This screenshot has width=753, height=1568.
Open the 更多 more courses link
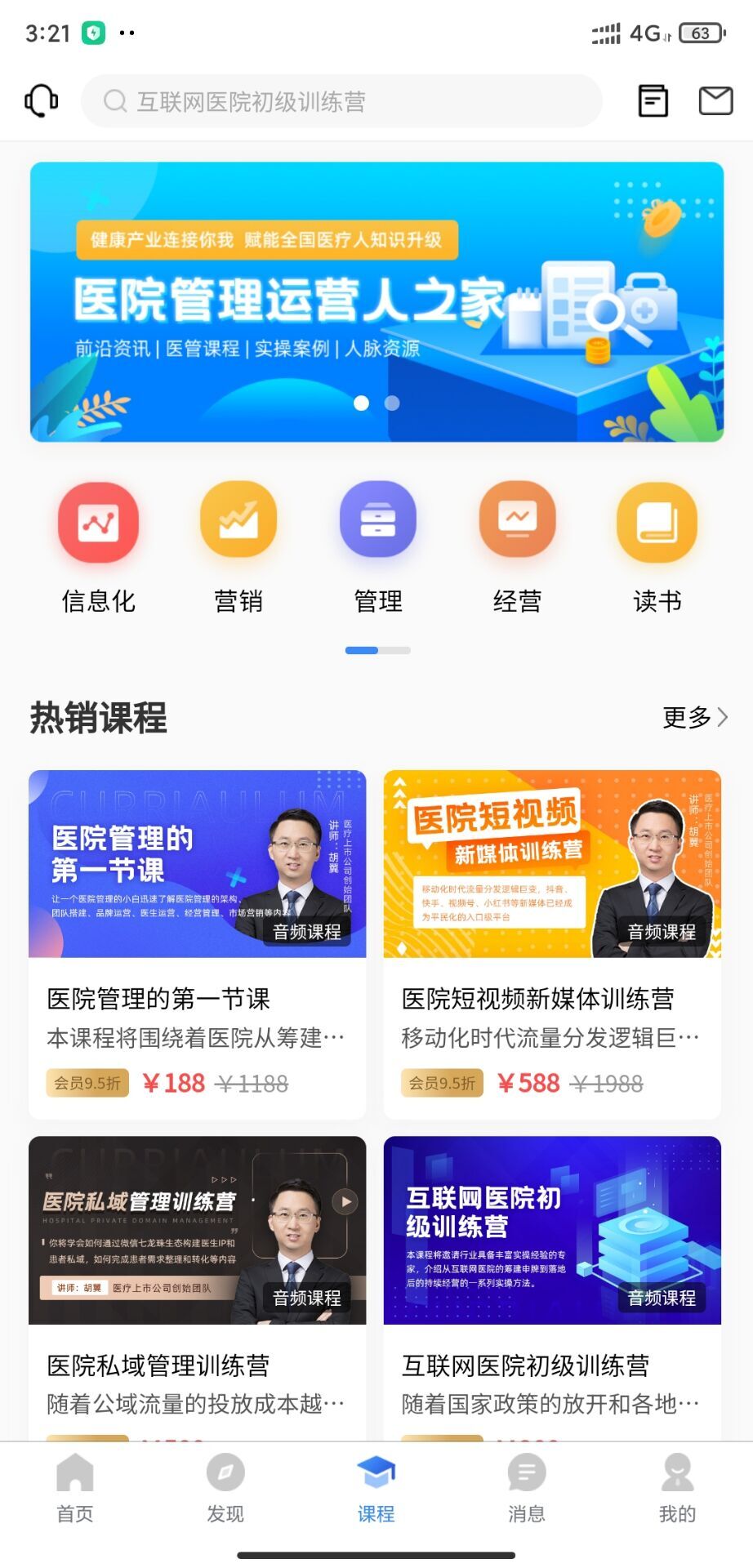coord(693,718)
